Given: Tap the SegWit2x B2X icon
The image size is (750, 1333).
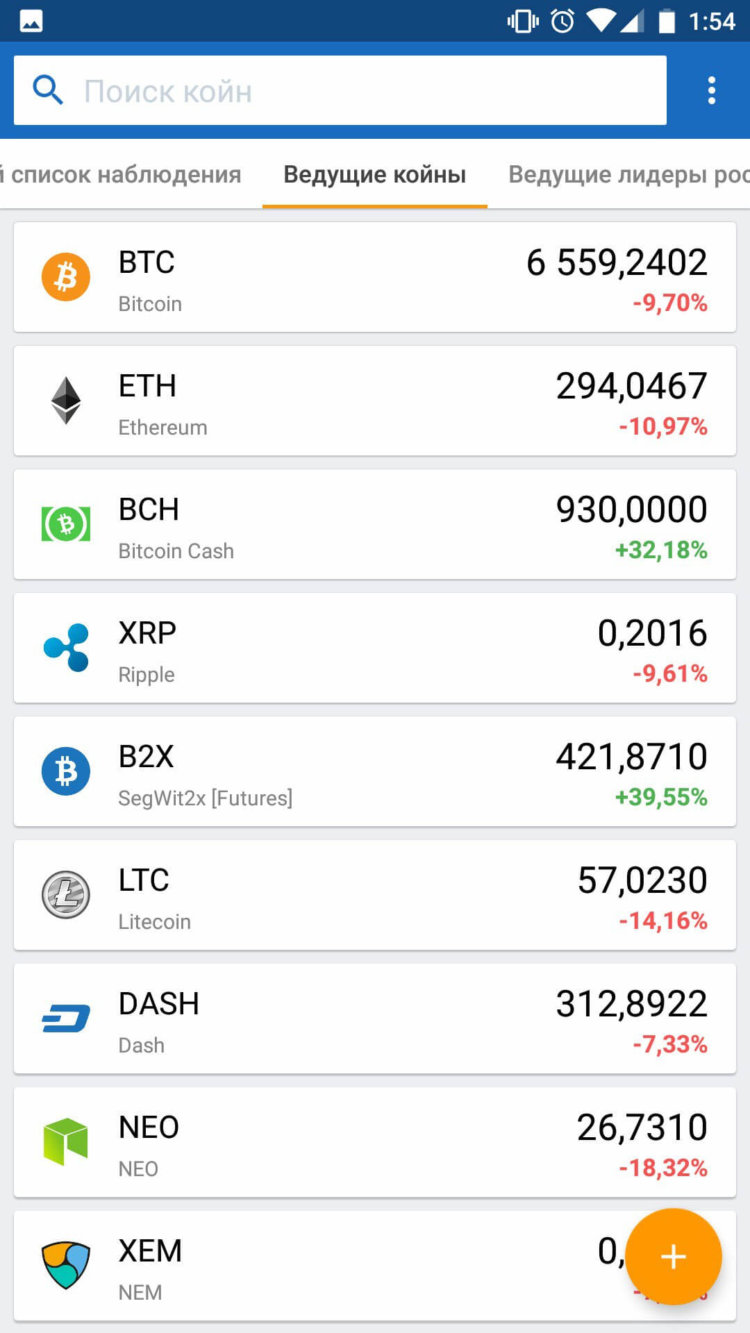Looking at the screenshot, I should (x=65, y=770).
